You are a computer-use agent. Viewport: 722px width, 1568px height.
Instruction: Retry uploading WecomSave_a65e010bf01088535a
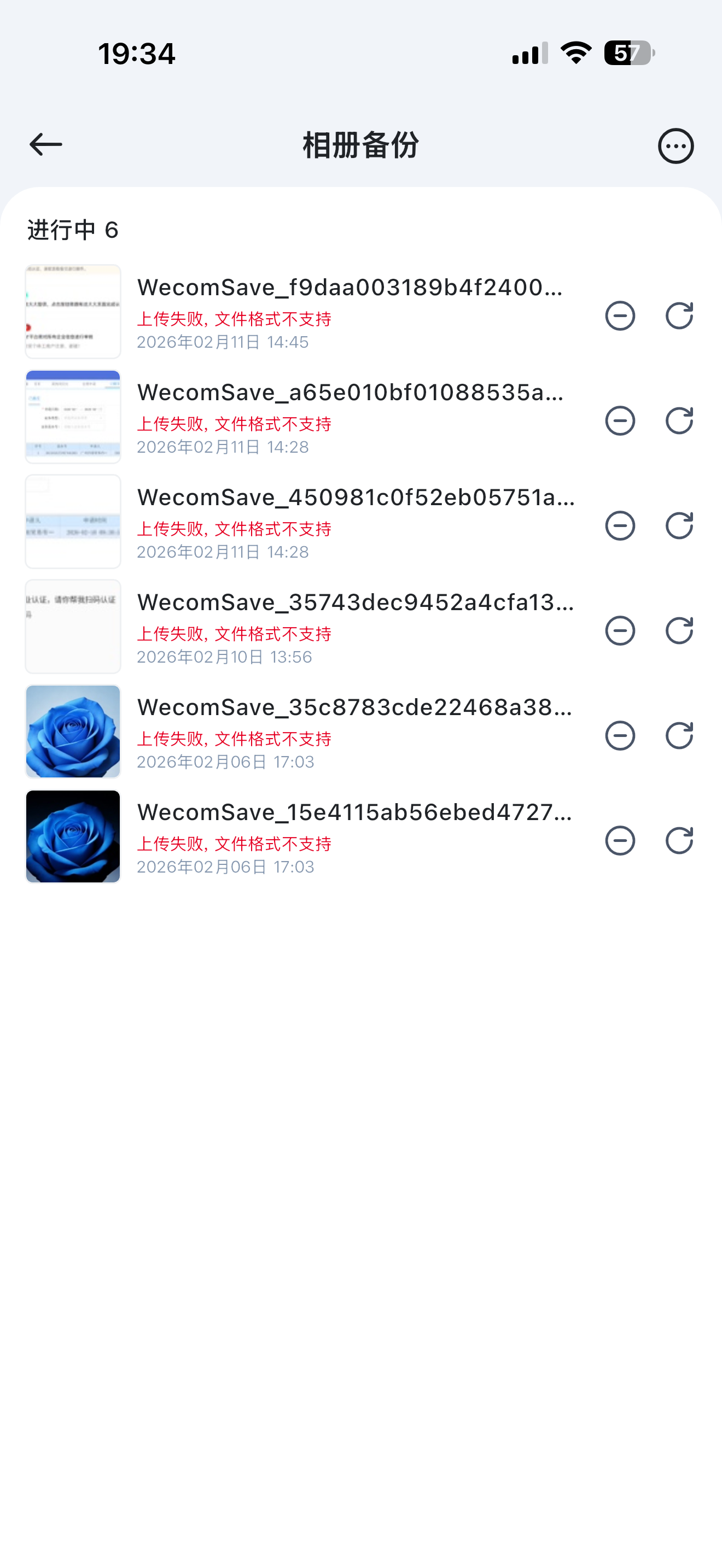click(679, 420)
